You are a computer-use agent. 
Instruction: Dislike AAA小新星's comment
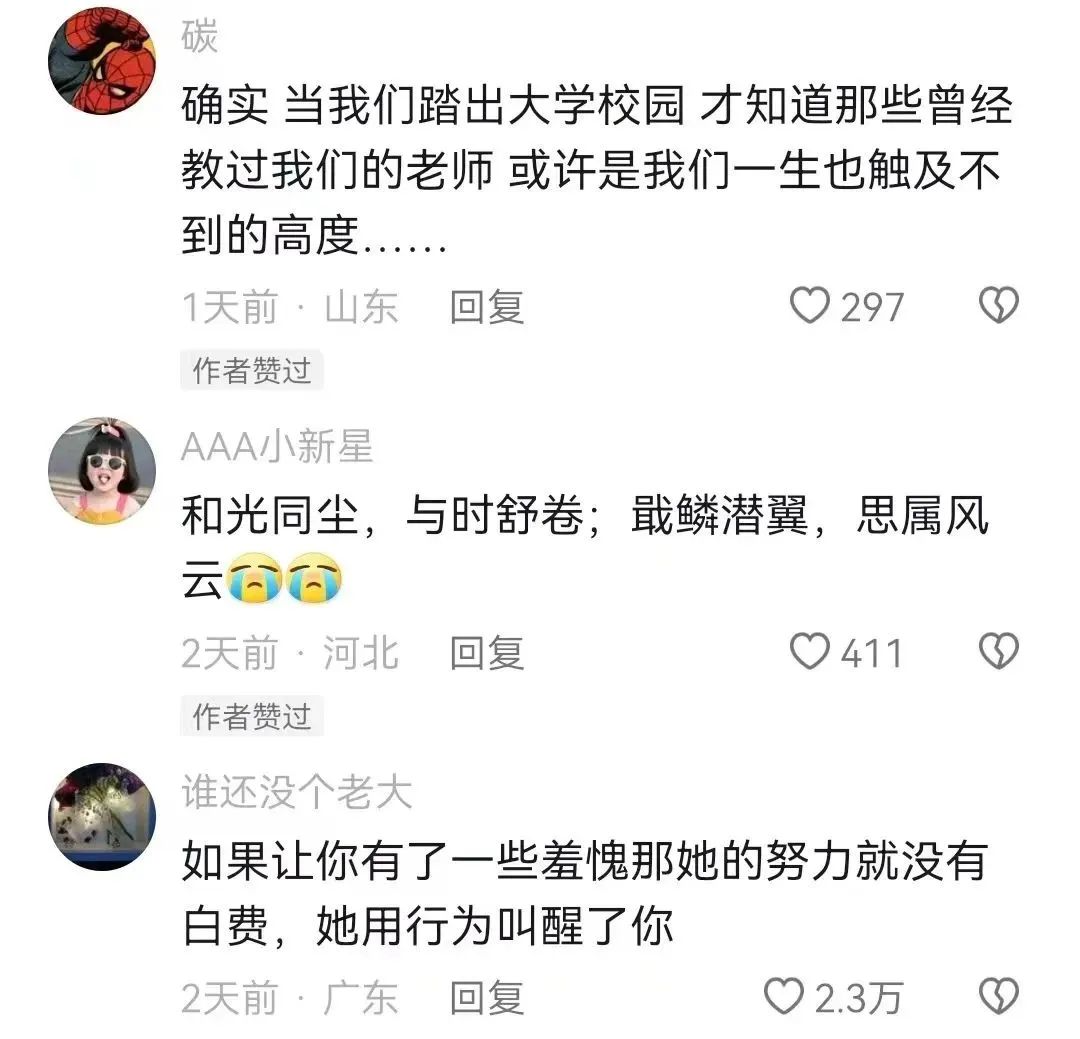(x=997, y=653)
